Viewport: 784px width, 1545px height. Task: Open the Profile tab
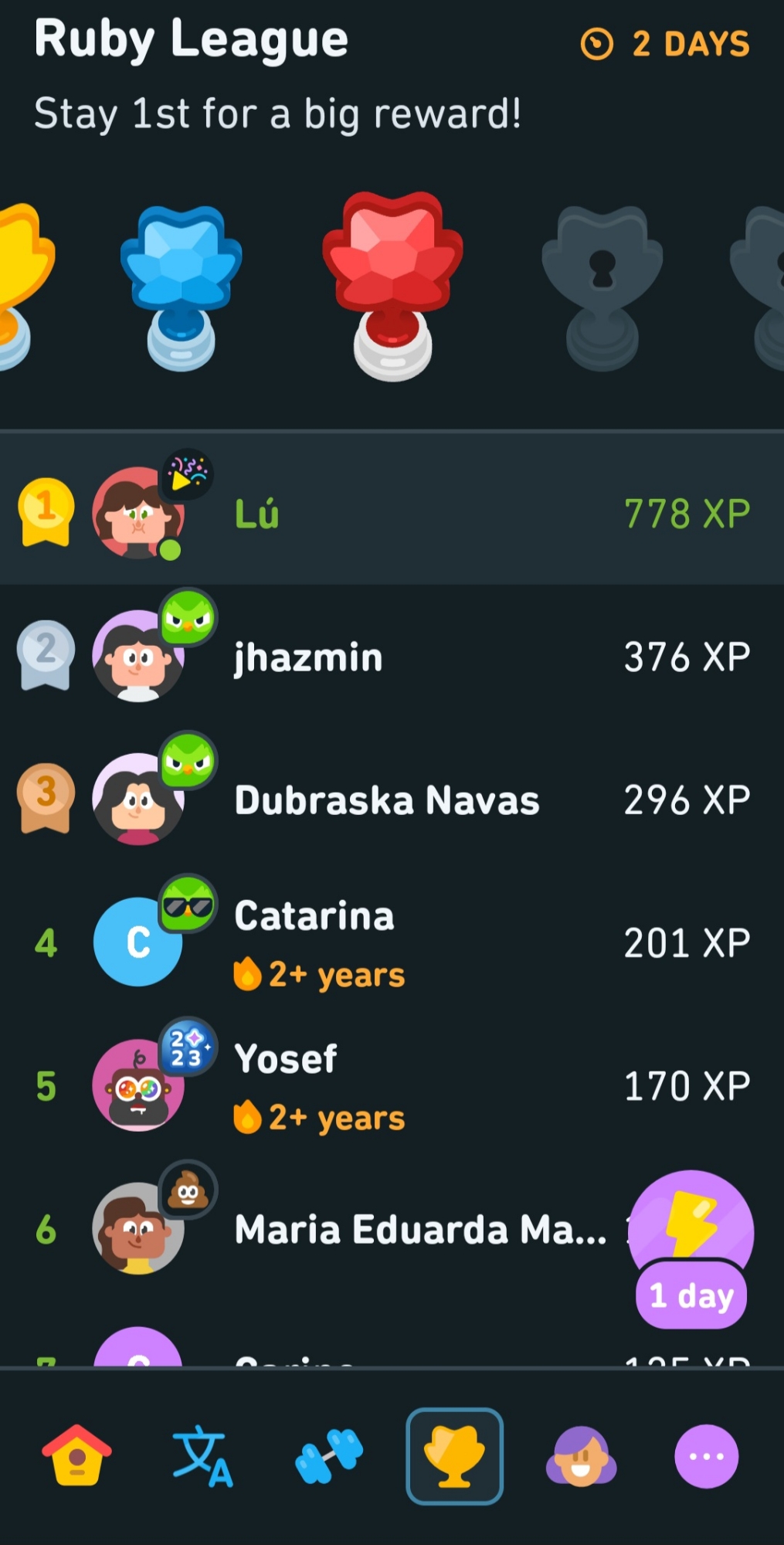tap(581, 1456)
